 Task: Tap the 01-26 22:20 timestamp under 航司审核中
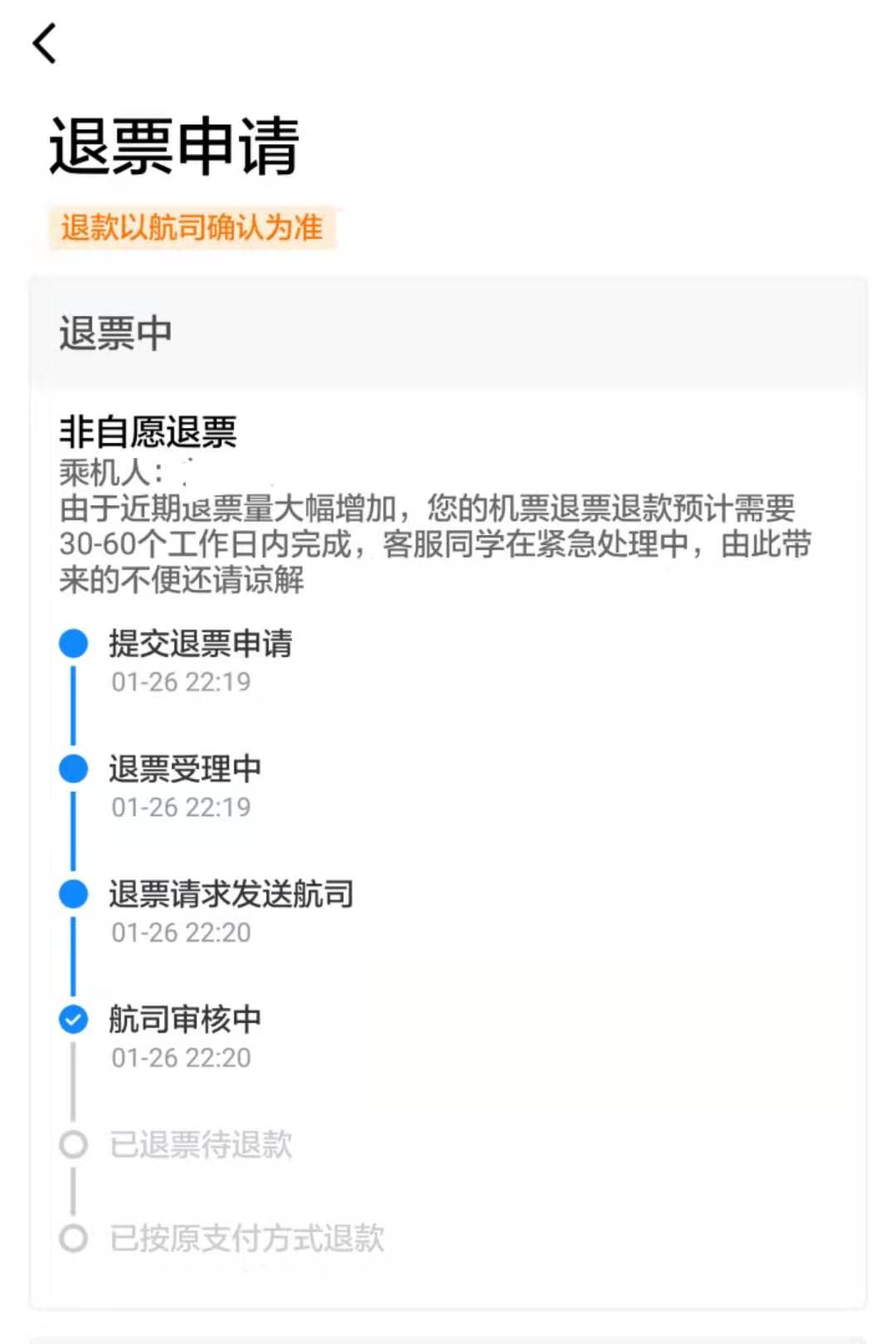pos(181,1057)
